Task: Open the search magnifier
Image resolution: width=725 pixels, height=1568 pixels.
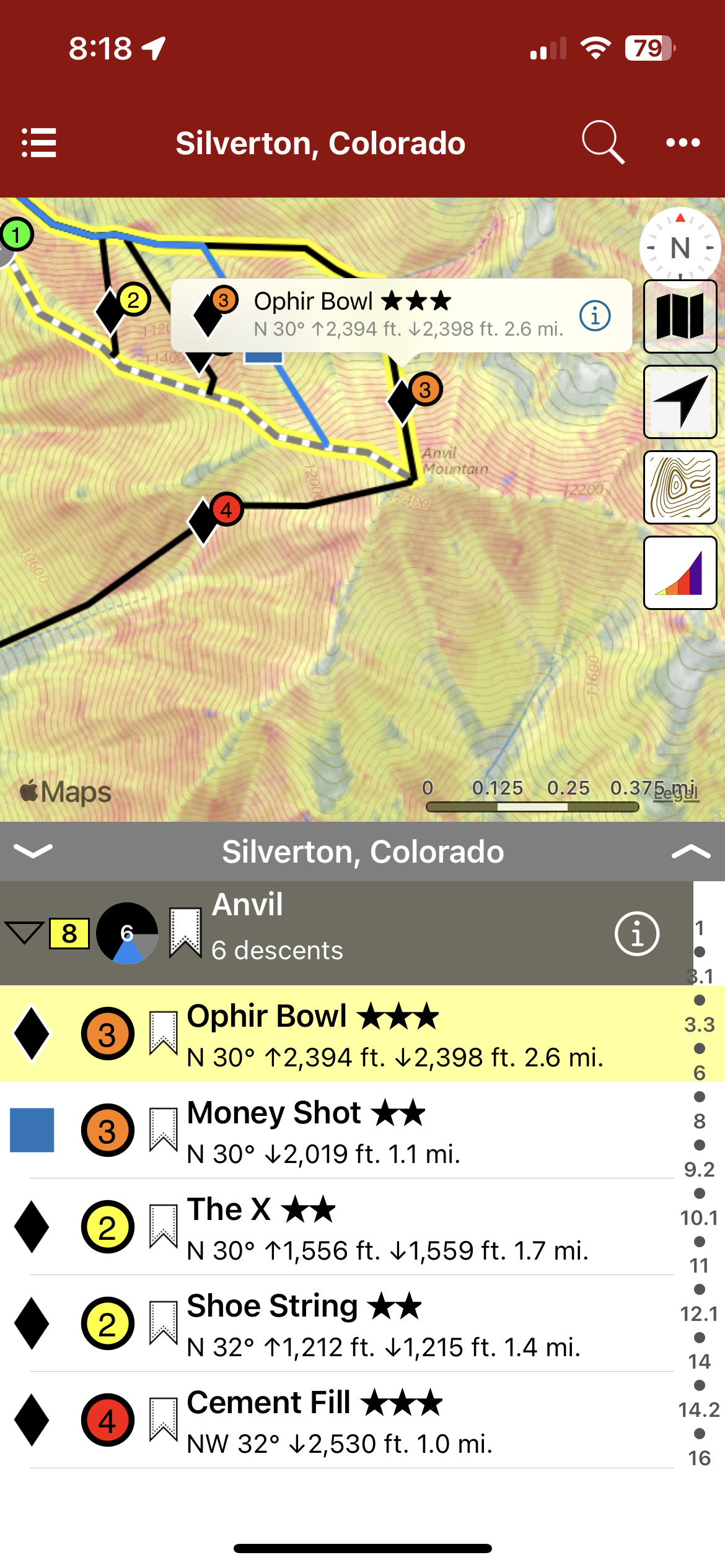Action: point(602,142)
